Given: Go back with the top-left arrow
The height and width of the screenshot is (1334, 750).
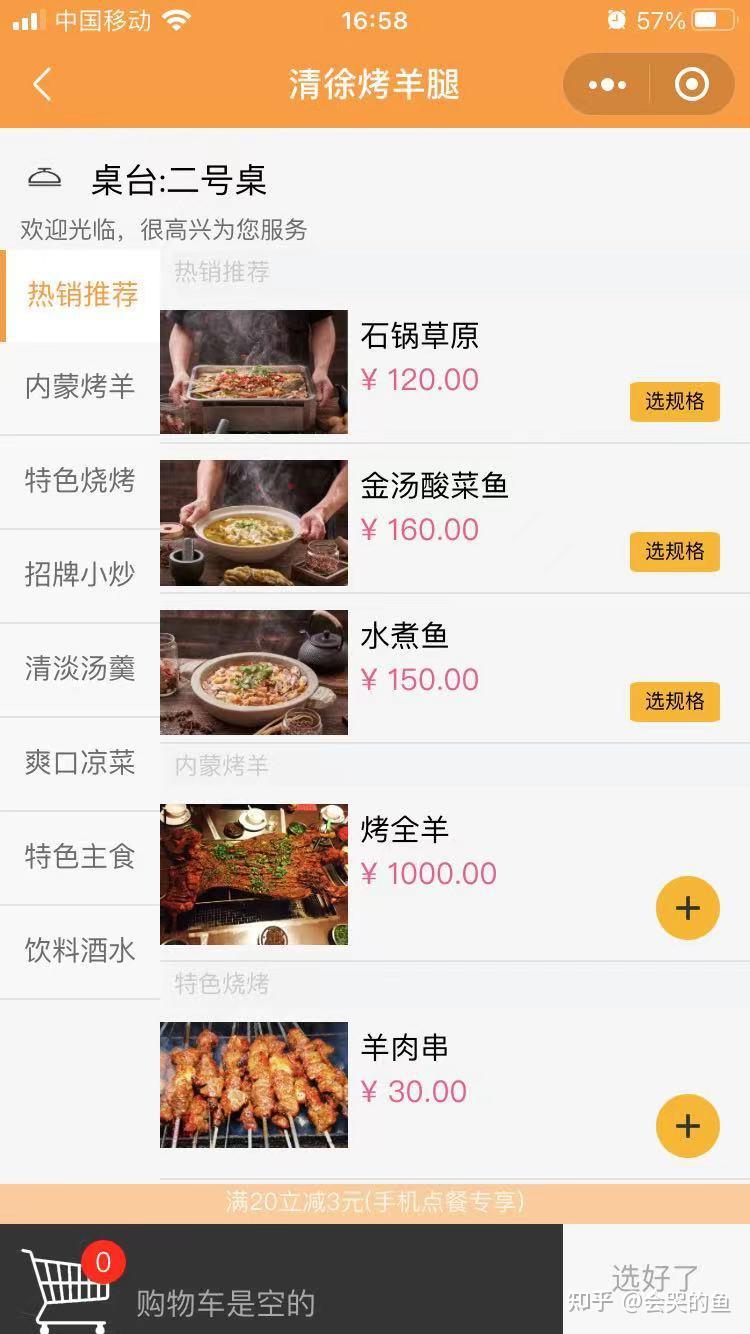Looking at the screenshot, I should point(41,85).
